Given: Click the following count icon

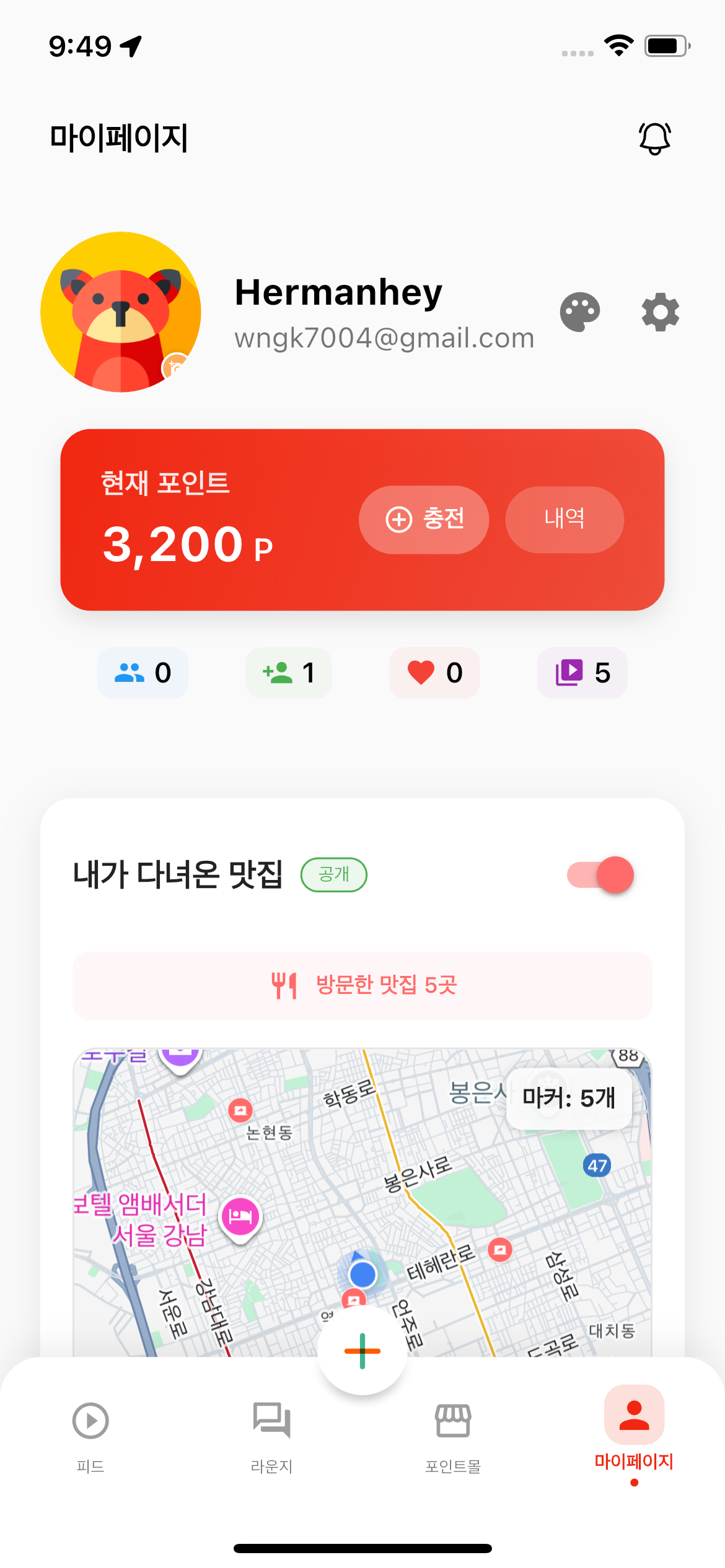Looking at the screenshot, I should [278, 673].
